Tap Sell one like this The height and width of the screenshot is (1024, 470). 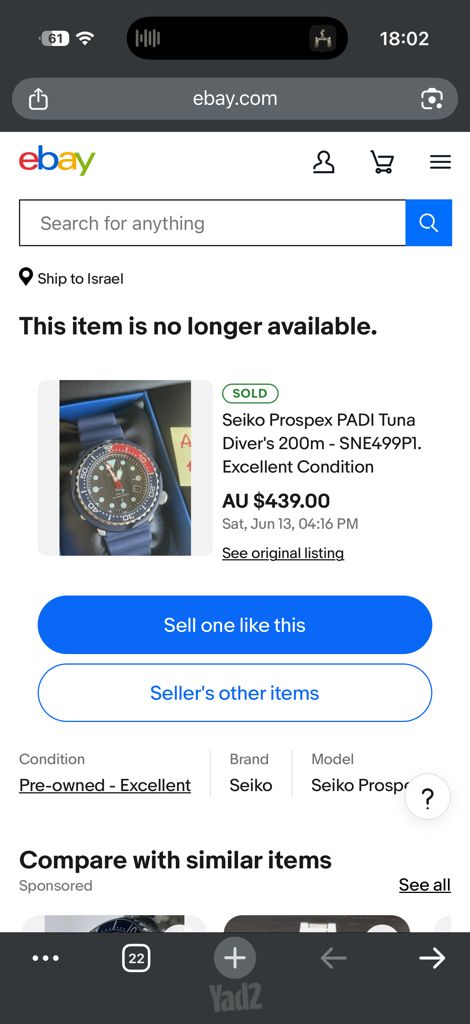(x=235, y=625)
